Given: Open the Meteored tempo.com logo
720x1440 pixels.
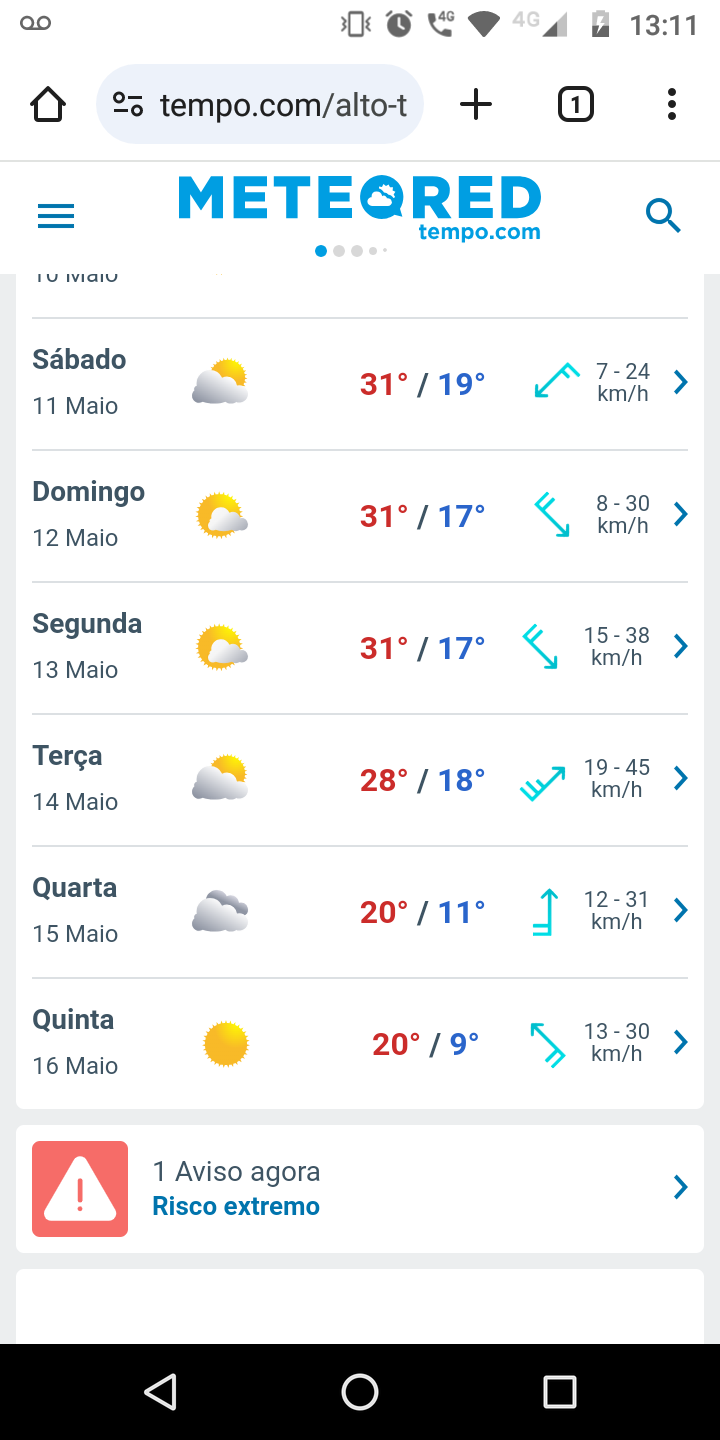Looking at the screenshot, I should 360,208.
